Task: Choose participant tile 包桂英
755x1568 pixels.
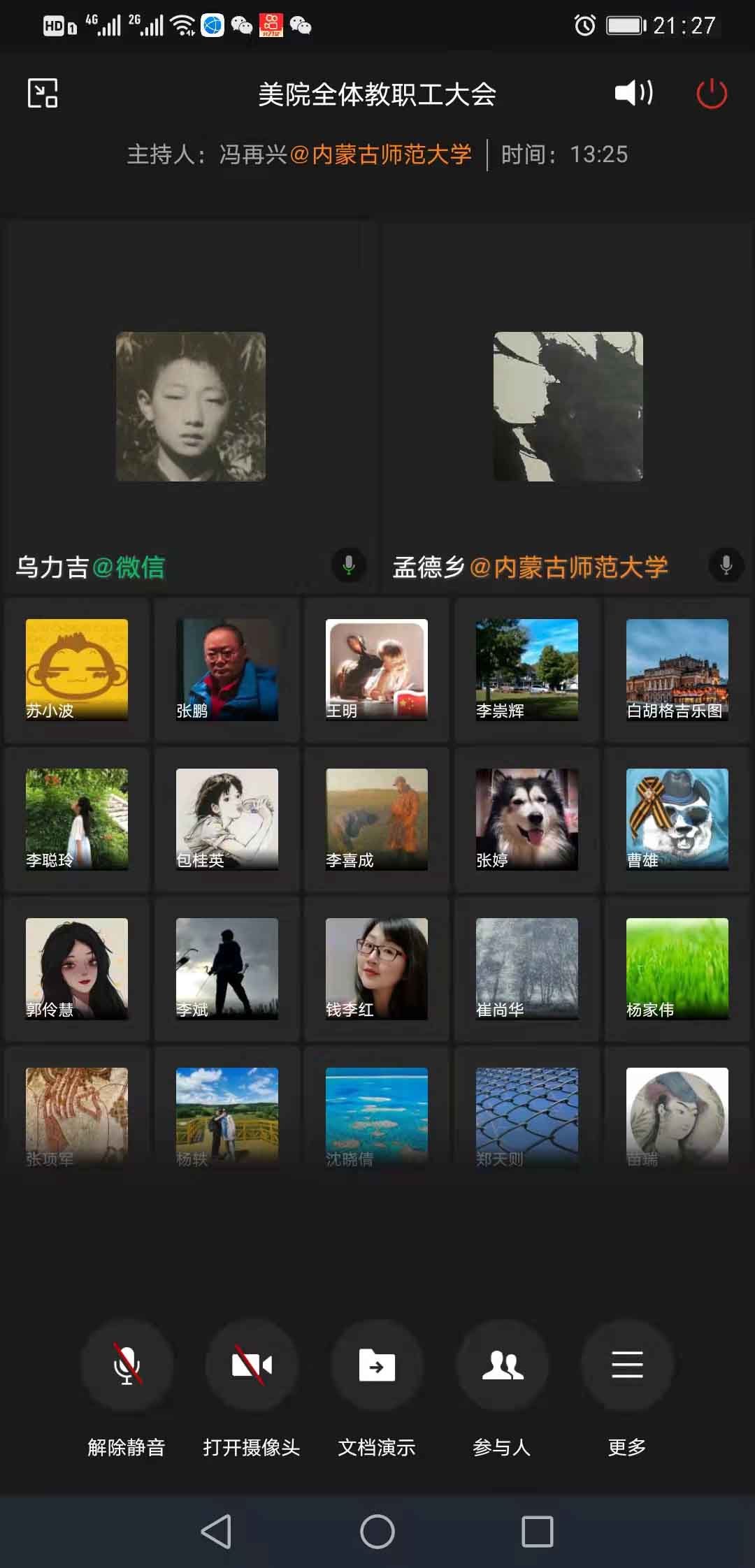Action: point(226,819)
